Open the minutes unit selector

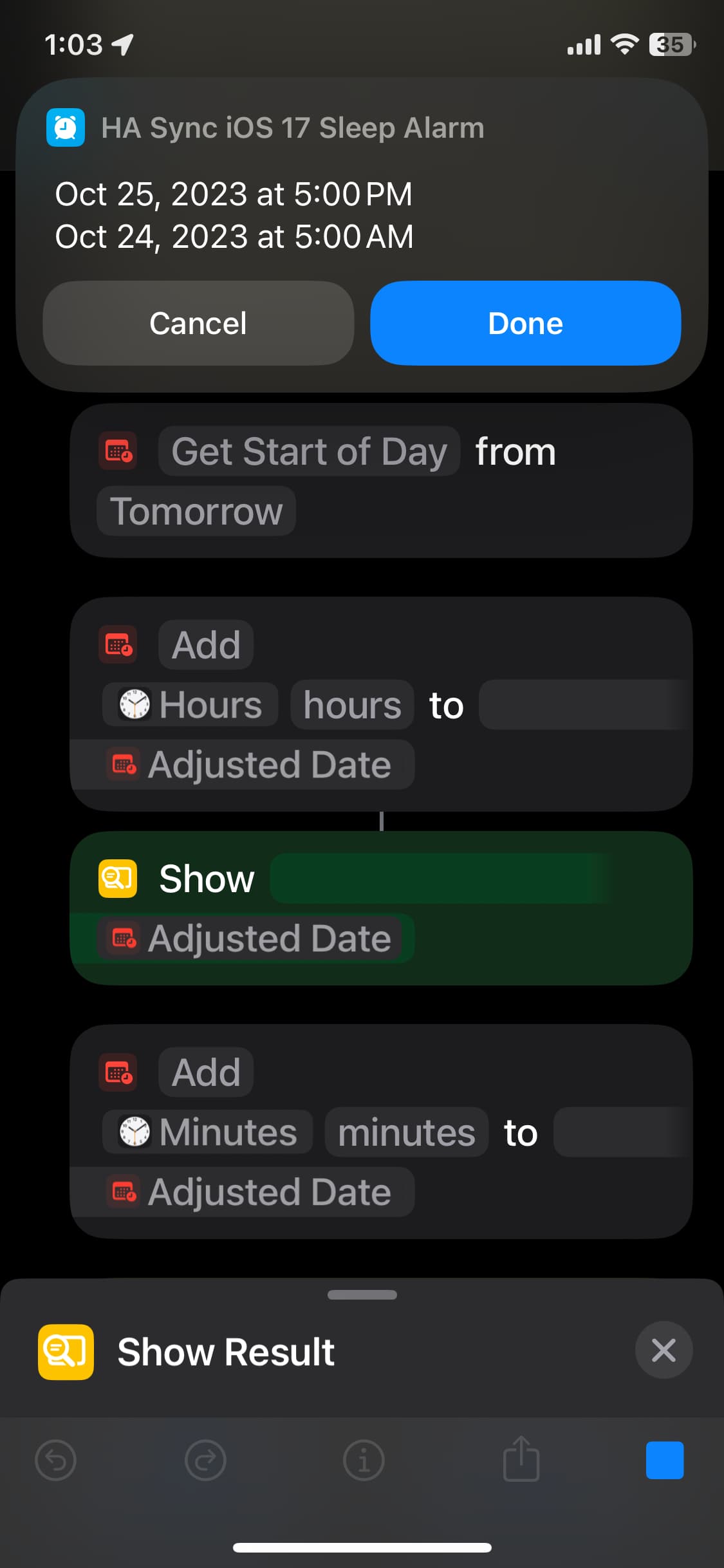pyautogui.click(x=405, y=1132)
